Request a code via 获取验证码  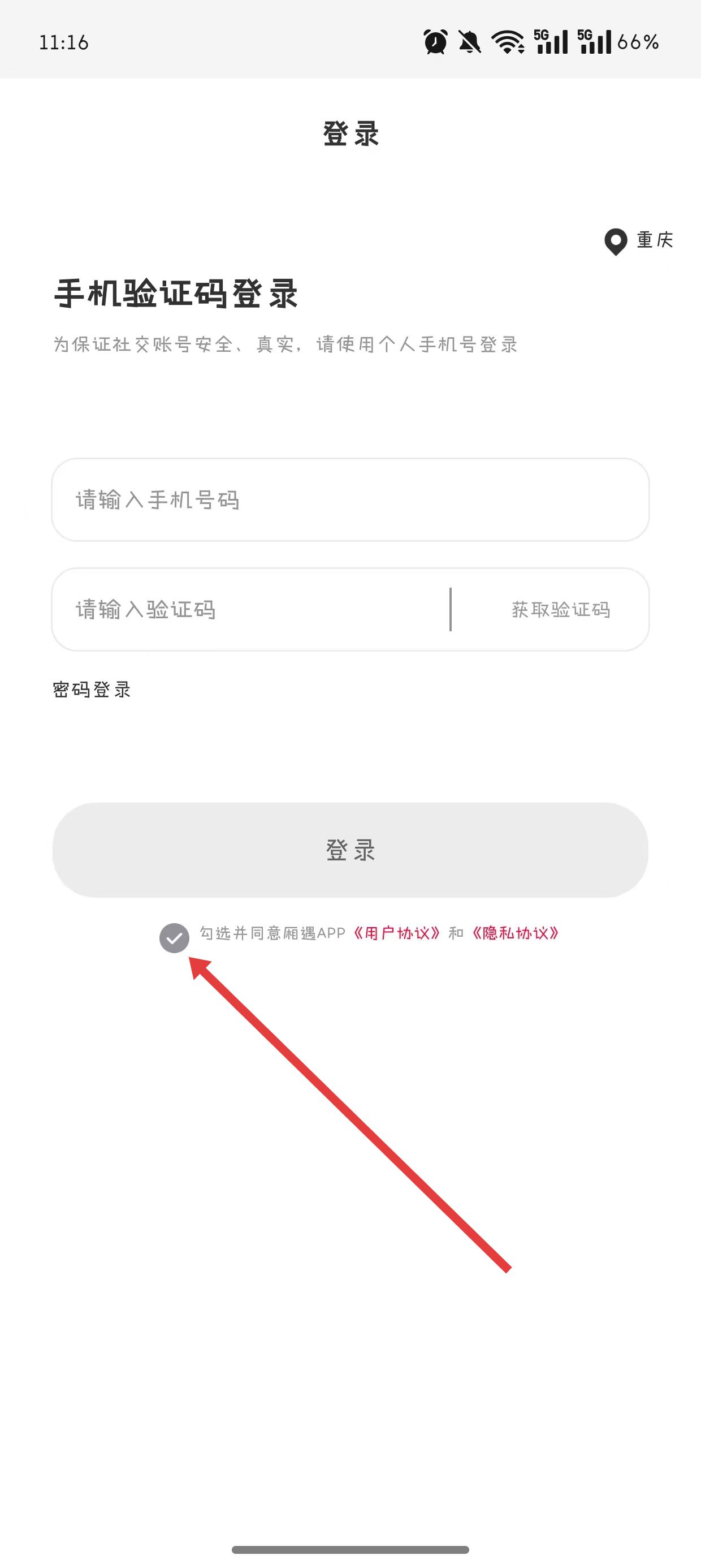(x=560, y=609)
